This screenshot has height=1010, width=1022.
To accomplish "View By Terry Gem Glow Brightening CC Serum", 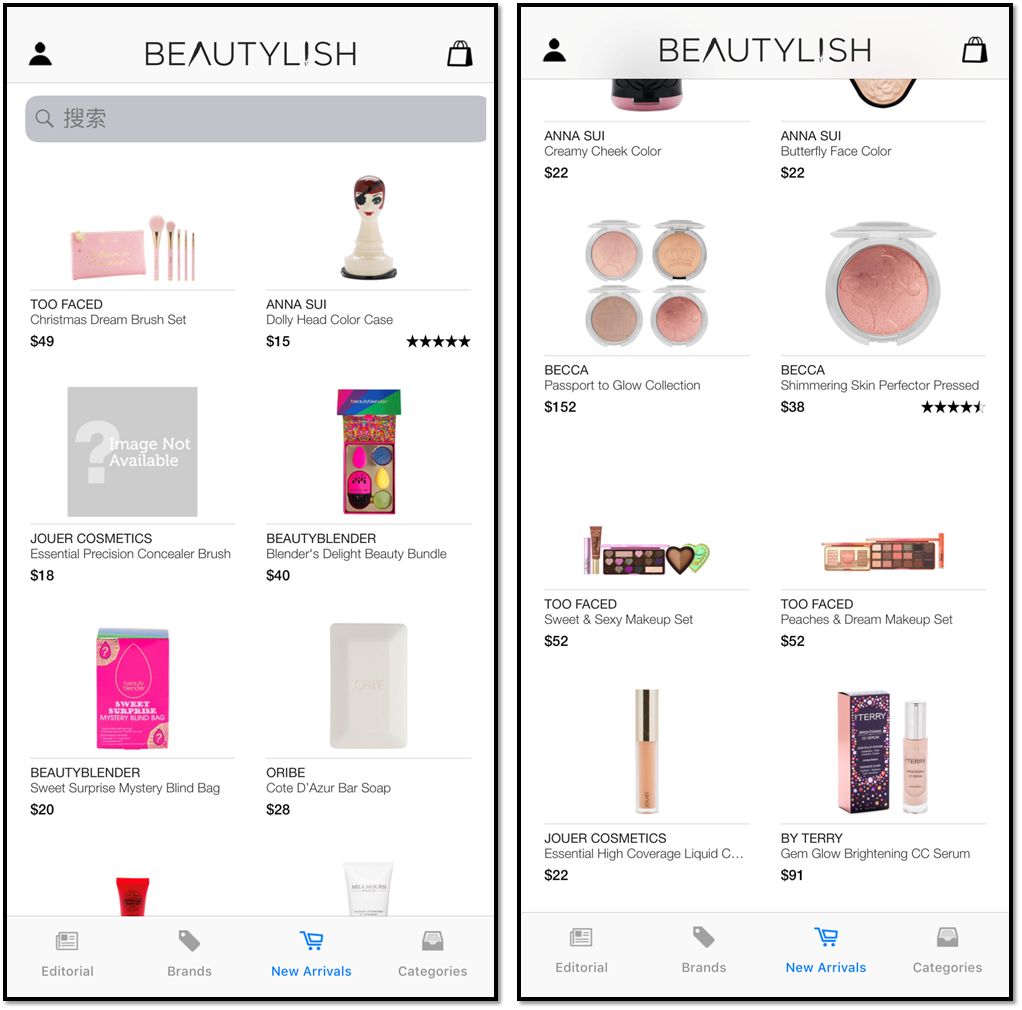I will pyautogui.click(x=883, y=750).
